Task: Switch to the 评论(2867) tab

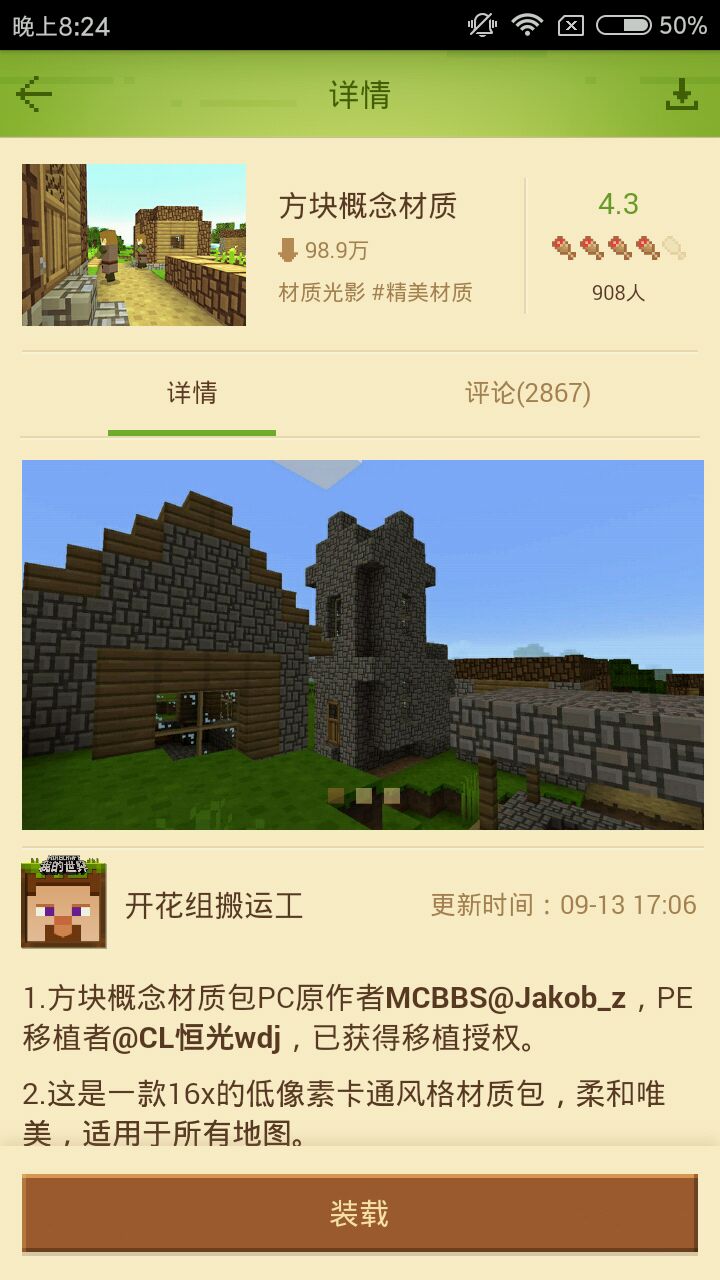Action: tap(528, 393)
